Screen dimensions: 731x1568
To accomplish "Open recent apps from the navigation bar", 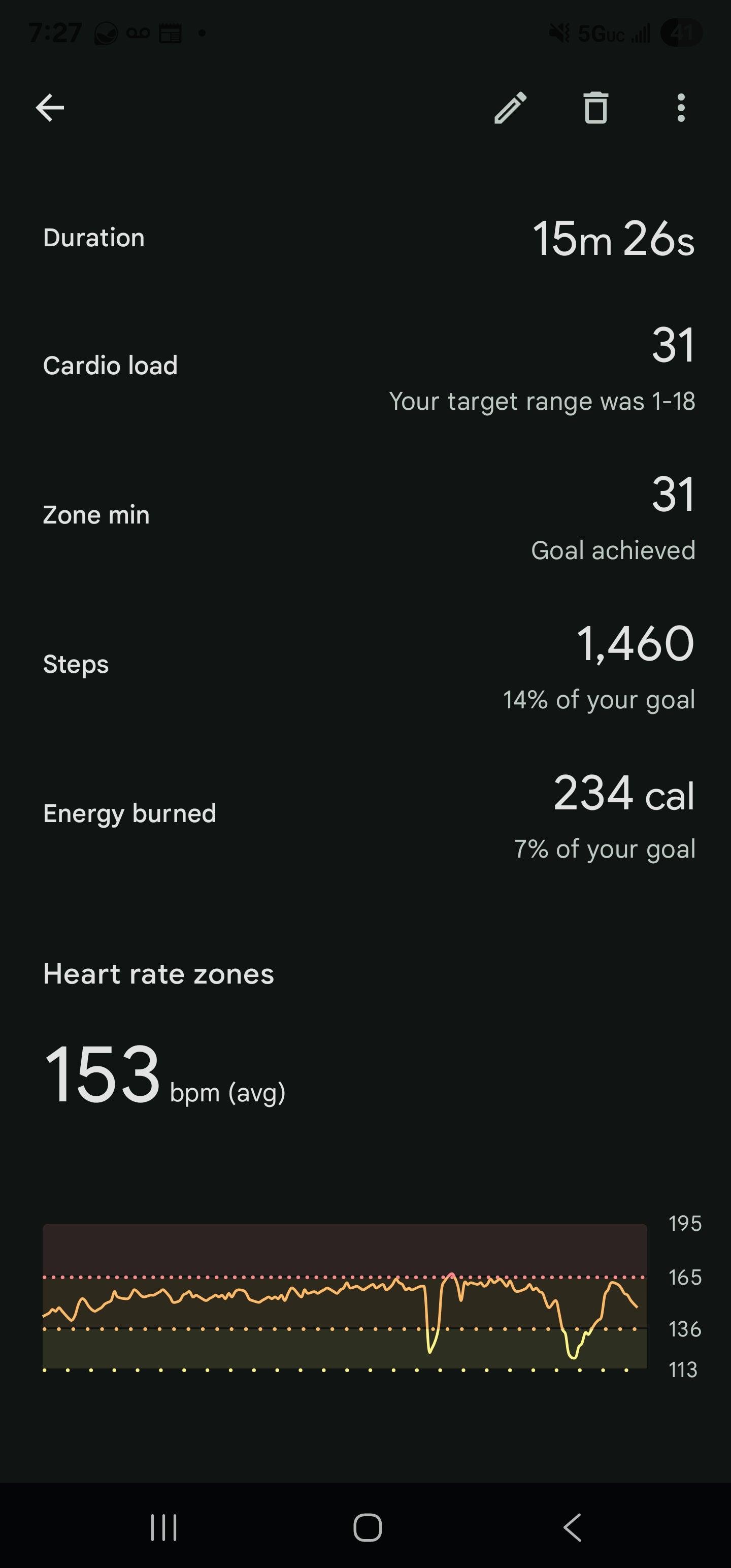I will click(x=163, y=1527).
